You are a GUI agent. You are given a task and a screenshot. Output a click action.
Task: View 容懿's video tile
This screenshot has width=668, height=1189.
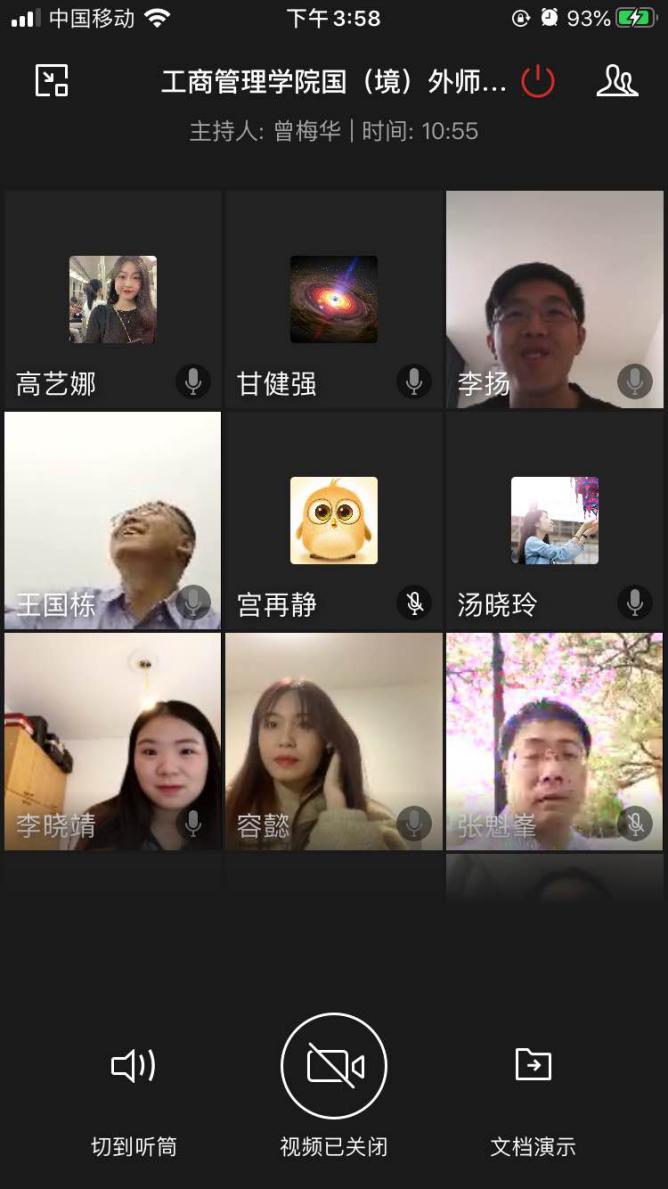pos(334,741)
